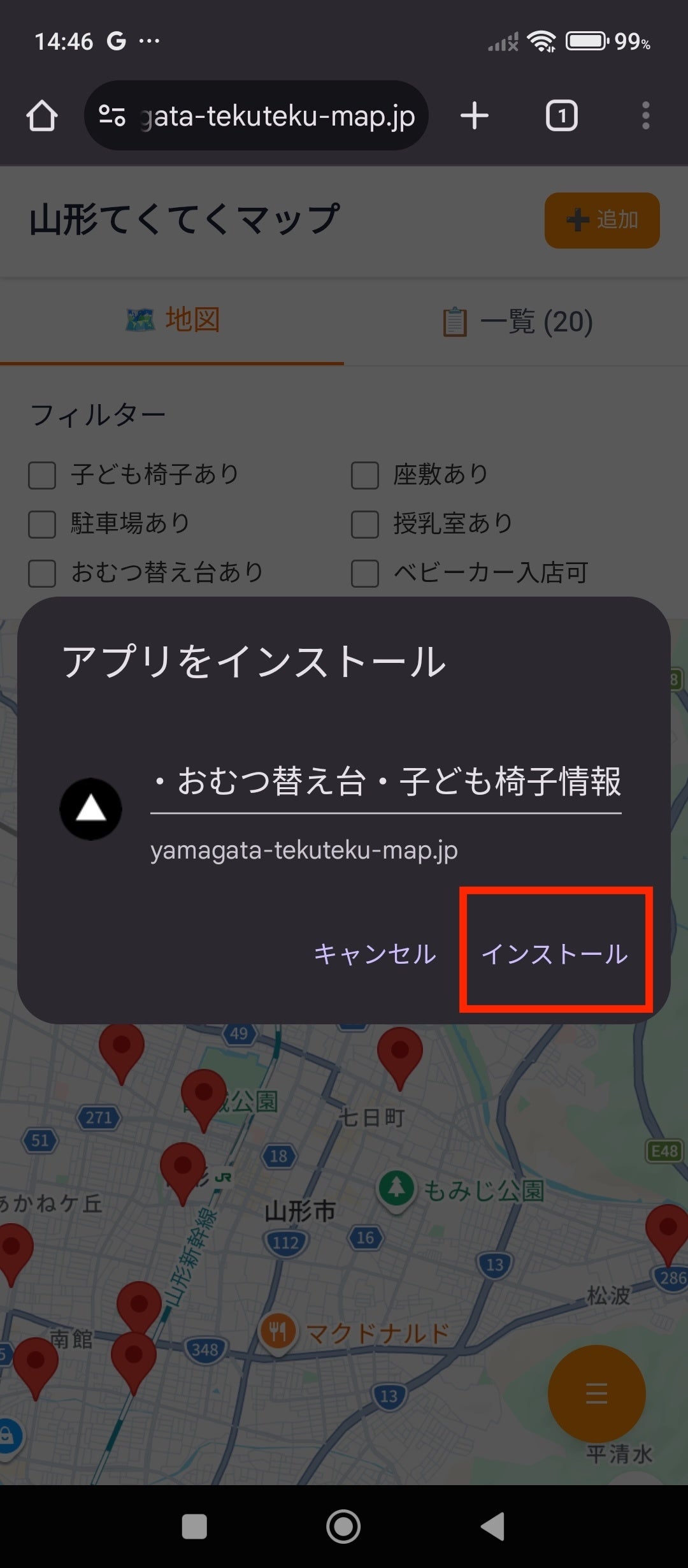Enable the 駐車場あり filter

(42, 524)
